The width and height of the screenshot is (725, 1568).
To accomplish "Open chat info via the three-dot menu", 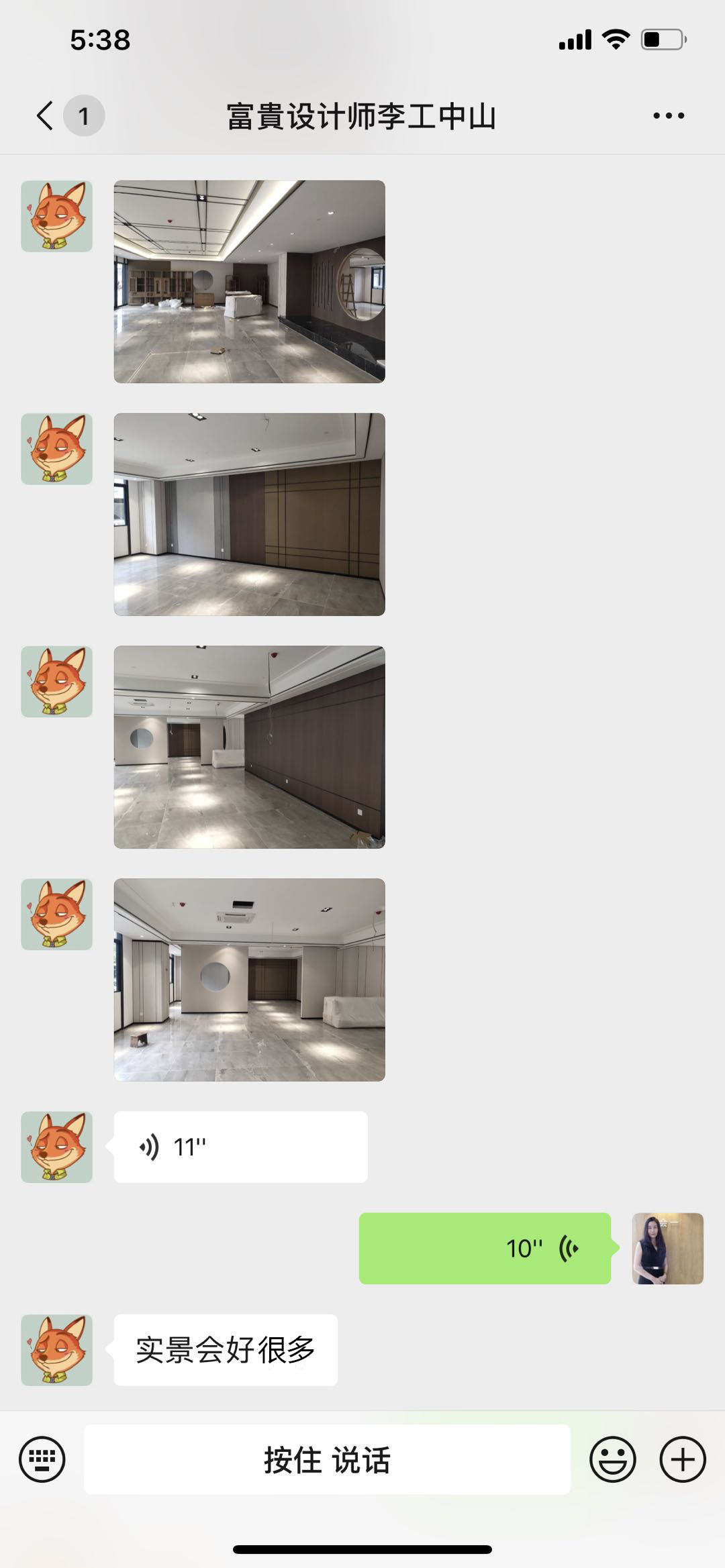I will (x=669, y=115).
